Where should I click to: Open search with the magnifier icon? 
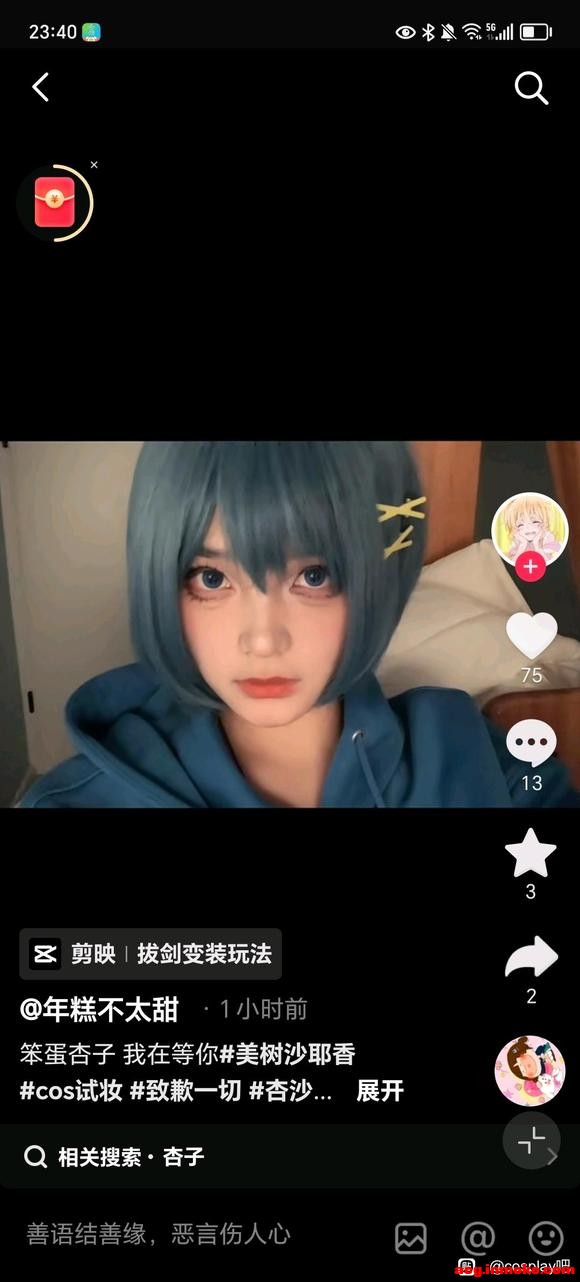531,88
